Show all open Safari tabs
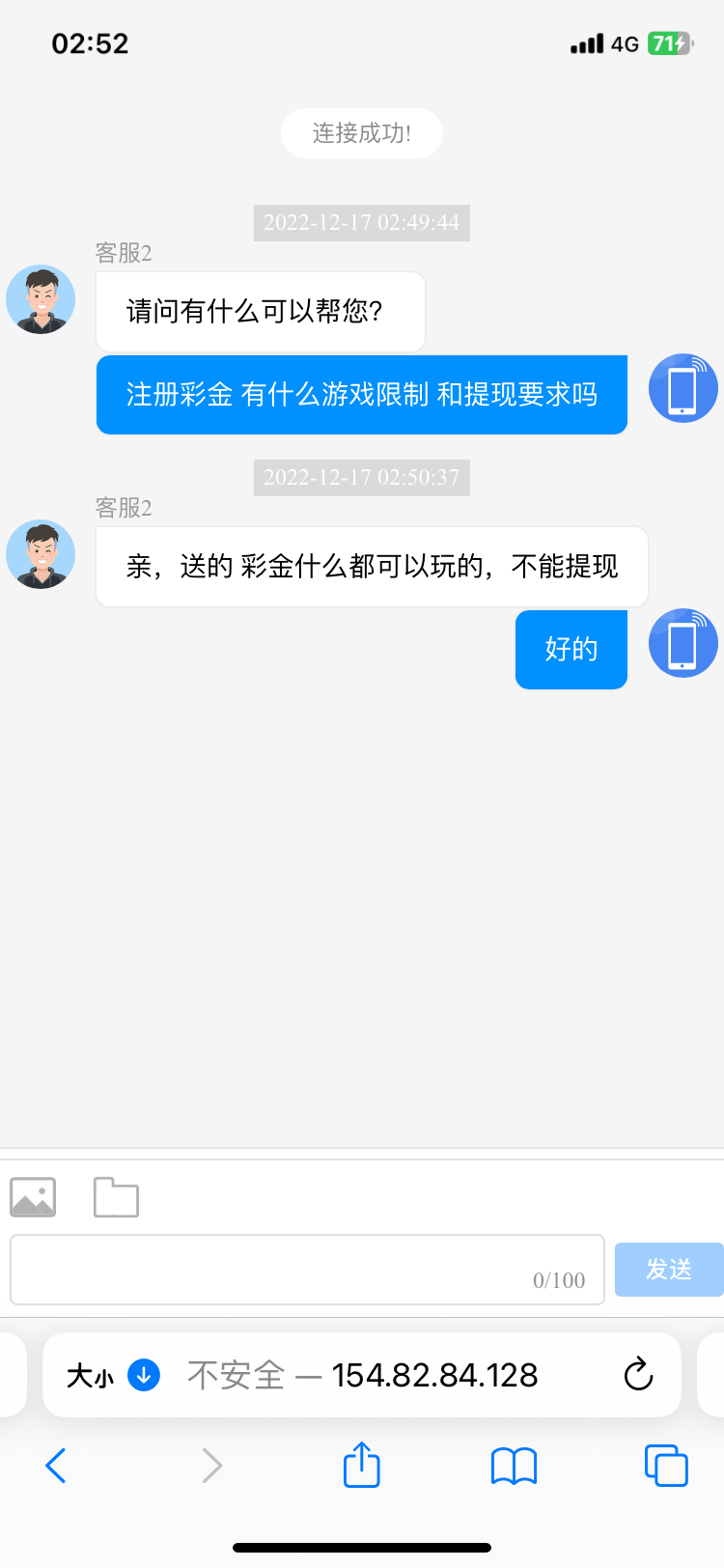724x1568 pixels. (x=666, y=1466)
